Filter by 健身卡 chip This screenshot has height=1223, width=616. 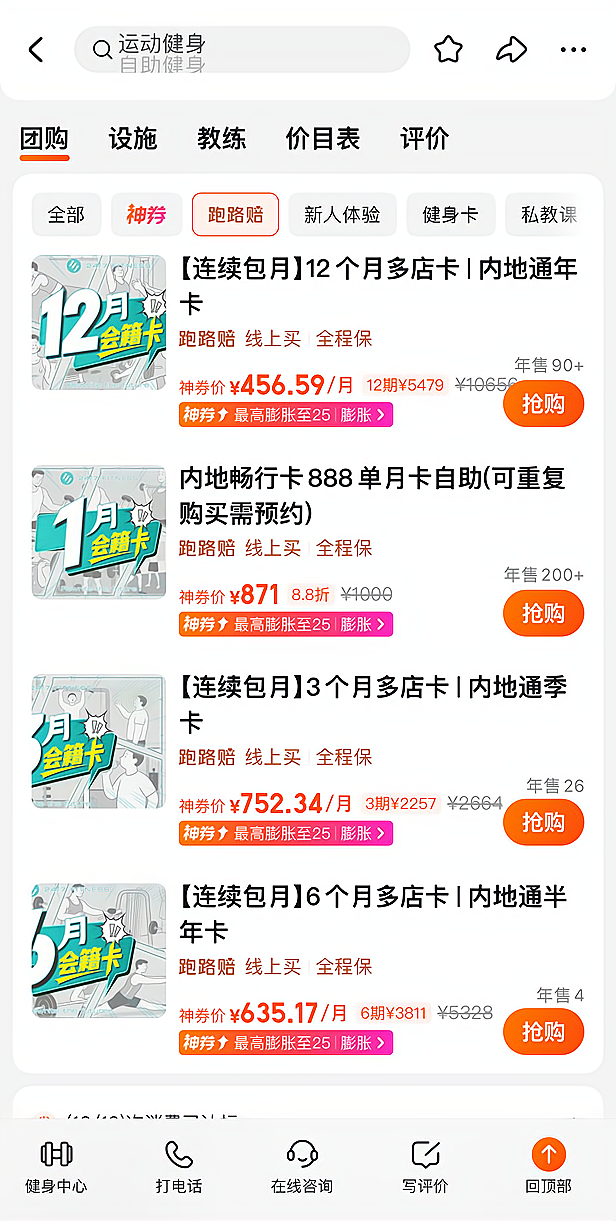pos(450,215)
